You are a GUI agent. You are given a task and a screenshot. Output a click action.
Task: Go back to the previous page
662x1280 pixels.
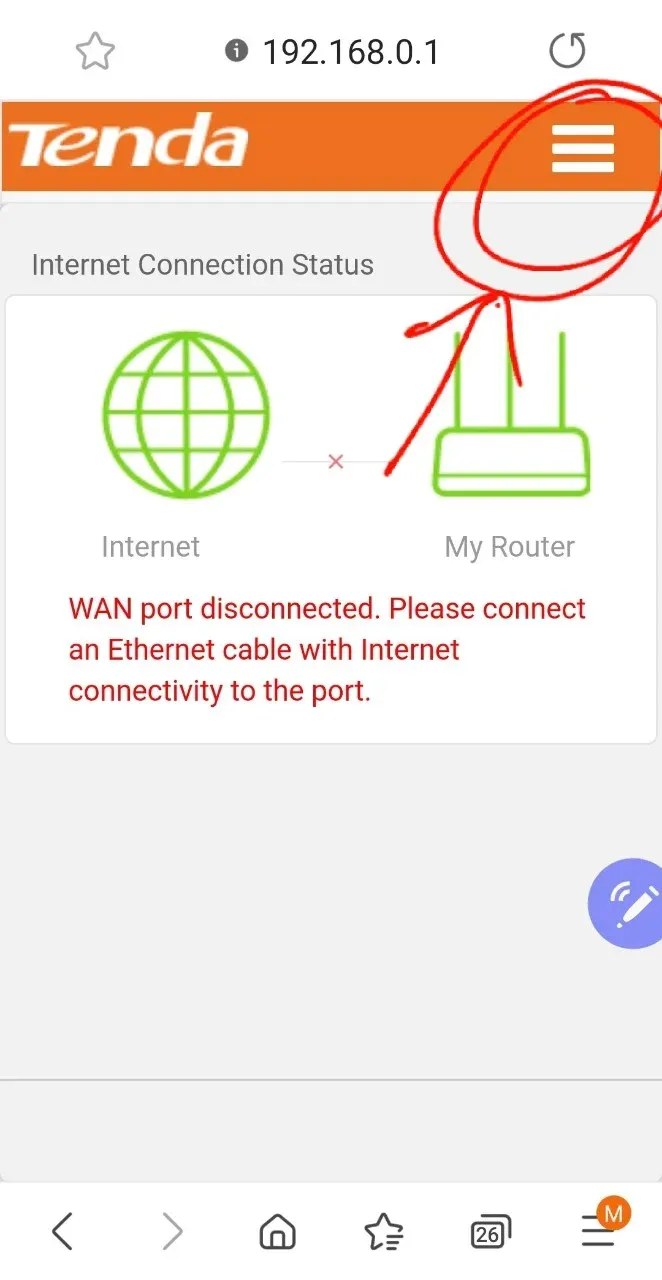(62, 1231)
